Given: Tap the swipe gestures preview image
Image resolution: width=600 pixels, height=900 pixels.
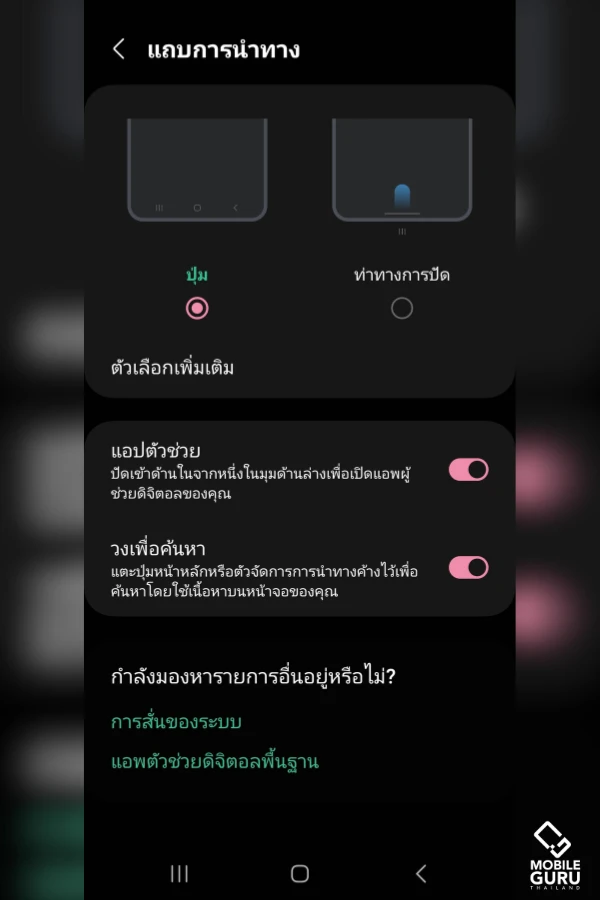Looking at the screenshot, I should click(x=402, y=170).
